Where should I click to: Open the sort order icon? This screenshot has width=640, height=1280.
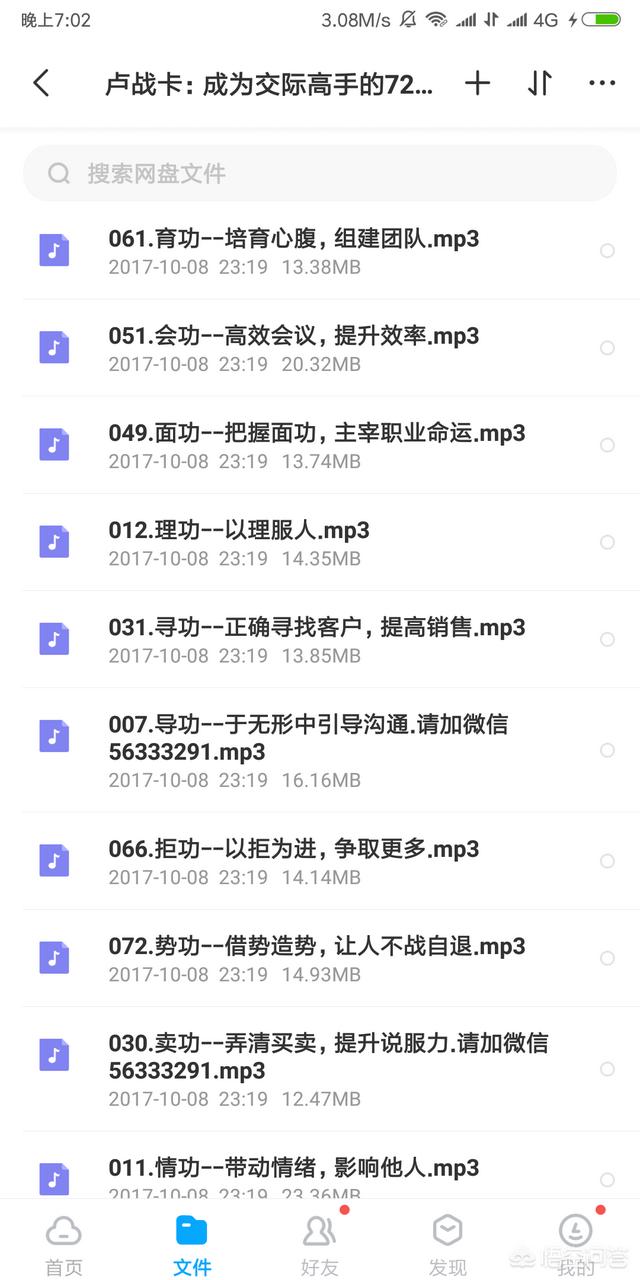click(540, 83)
